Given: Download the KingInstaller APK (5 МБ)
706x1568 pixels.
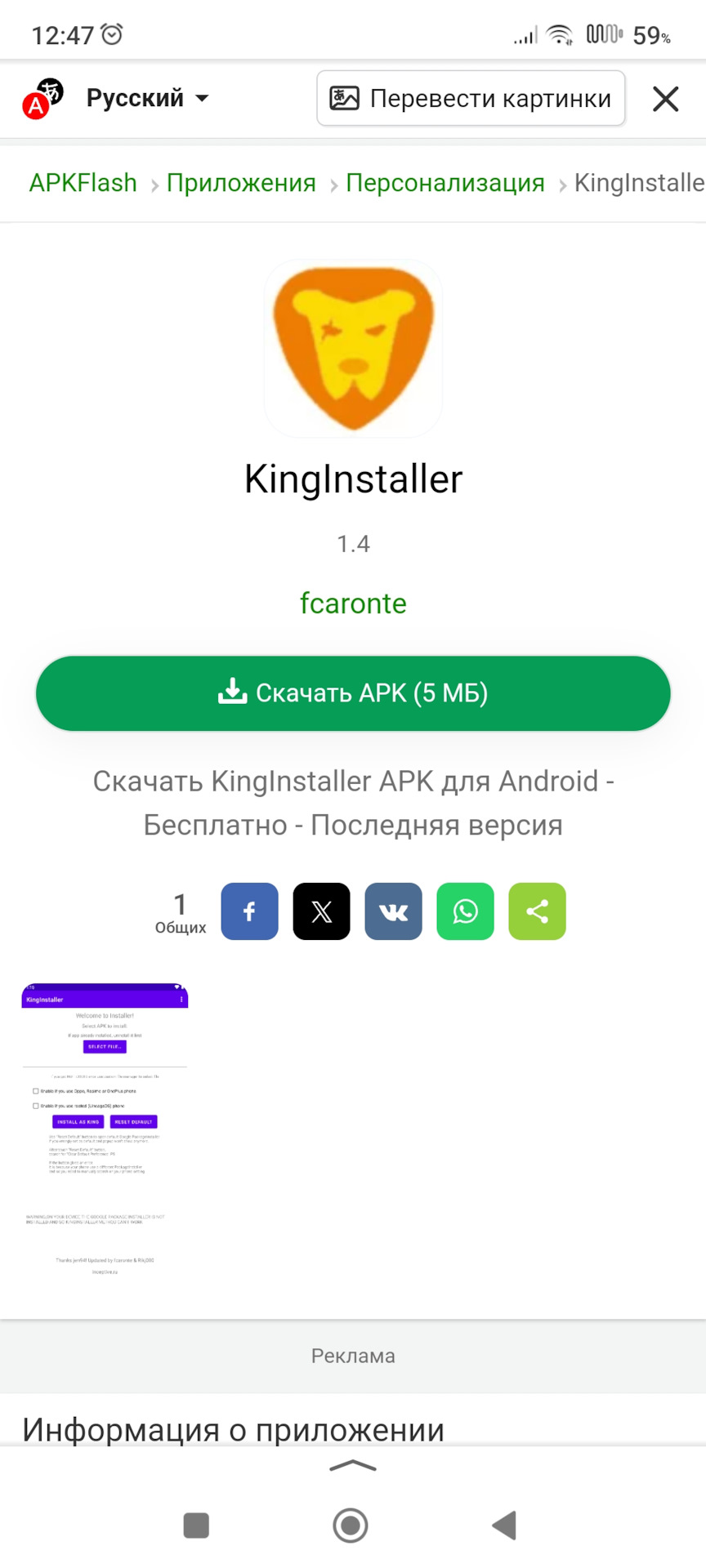Looking at the screenshot, I should point(353,693).
